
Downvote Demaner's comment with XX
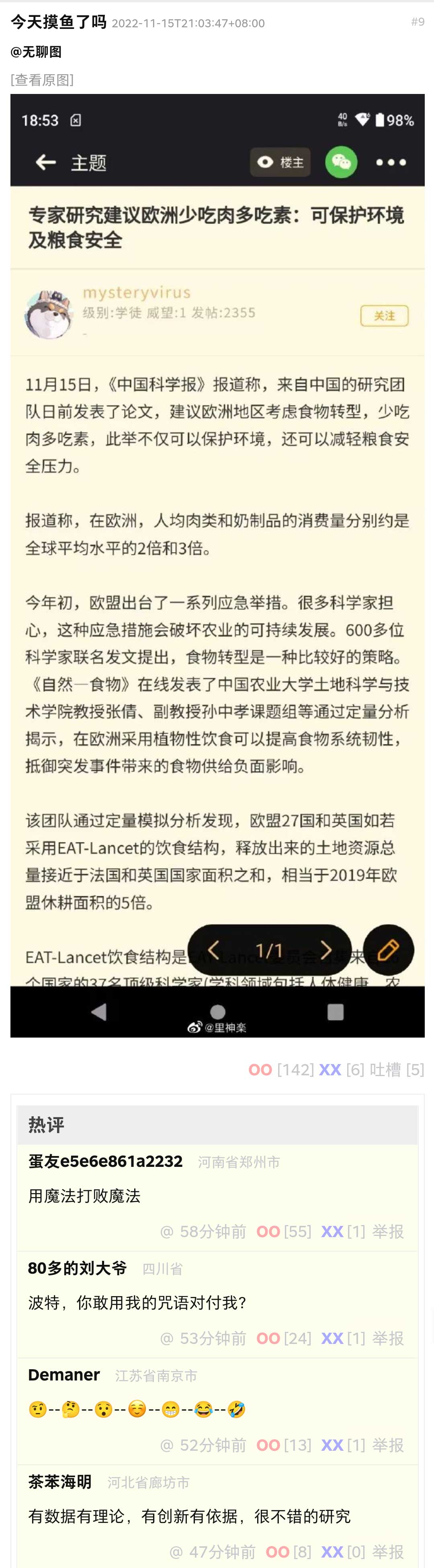click(x=332, y=1444)
